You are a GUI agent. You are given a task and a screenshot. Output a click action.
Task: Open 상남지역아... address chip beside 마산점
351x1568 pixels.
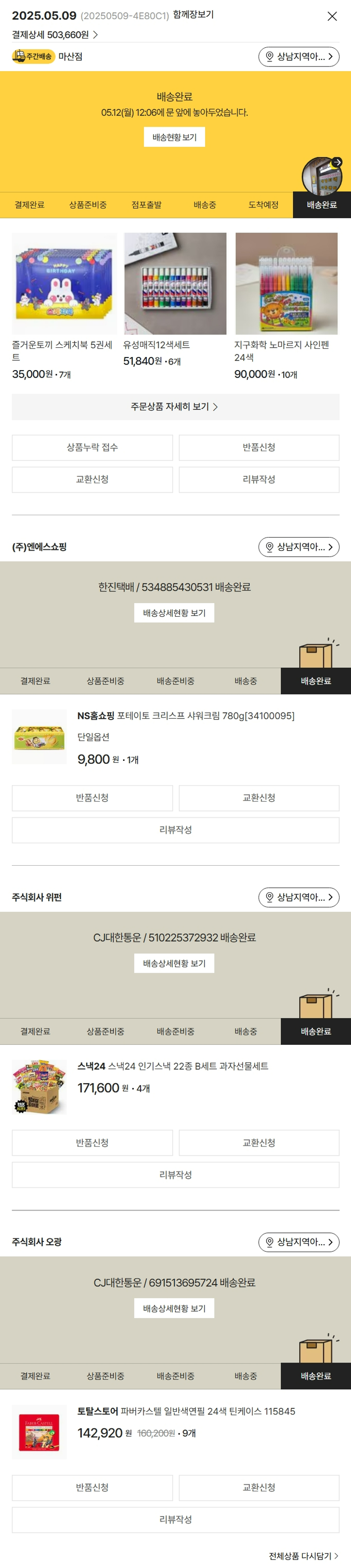coord(299,57)
